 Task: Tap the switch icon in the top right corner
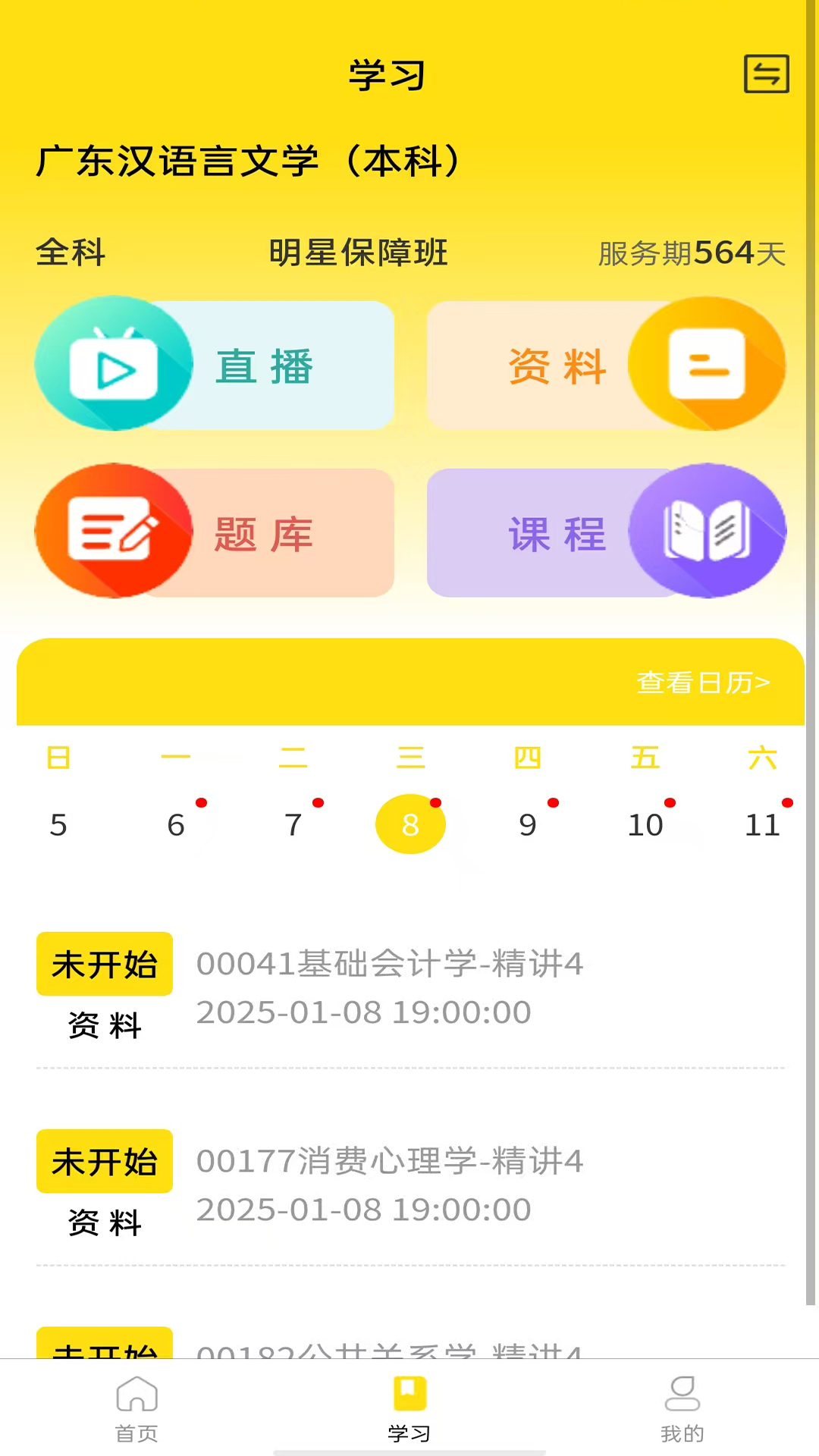pyautogui.click(x=767, y=75)
